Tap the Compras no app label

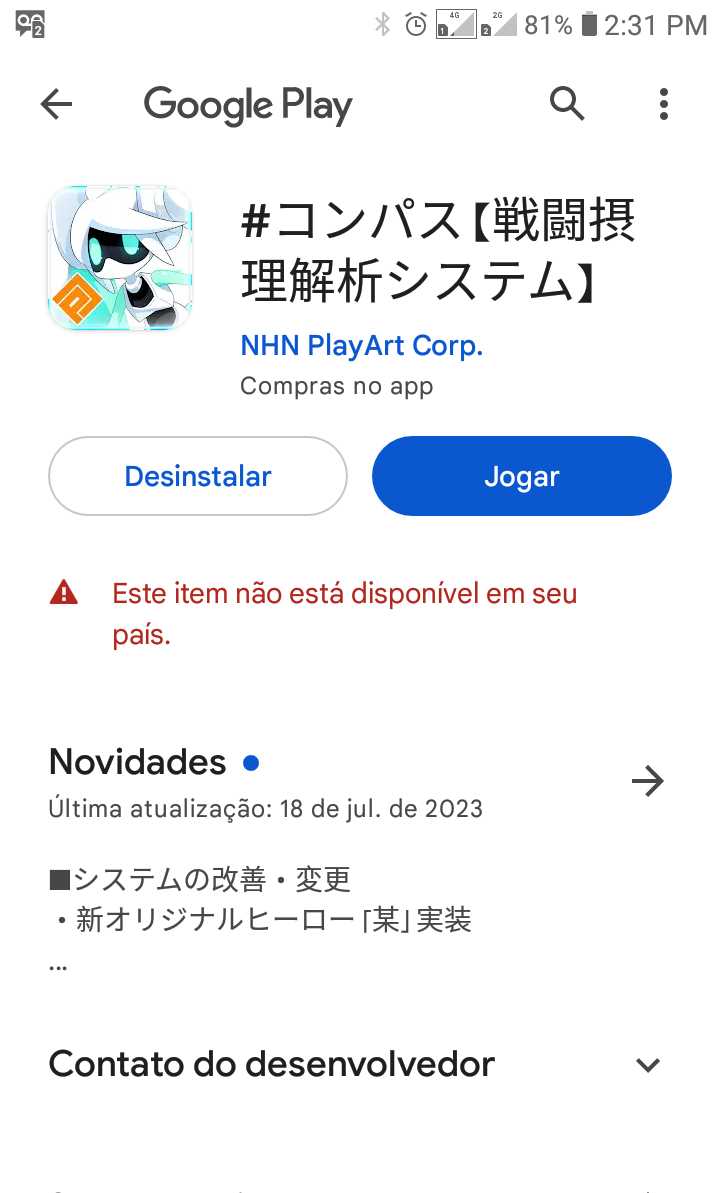336,385
